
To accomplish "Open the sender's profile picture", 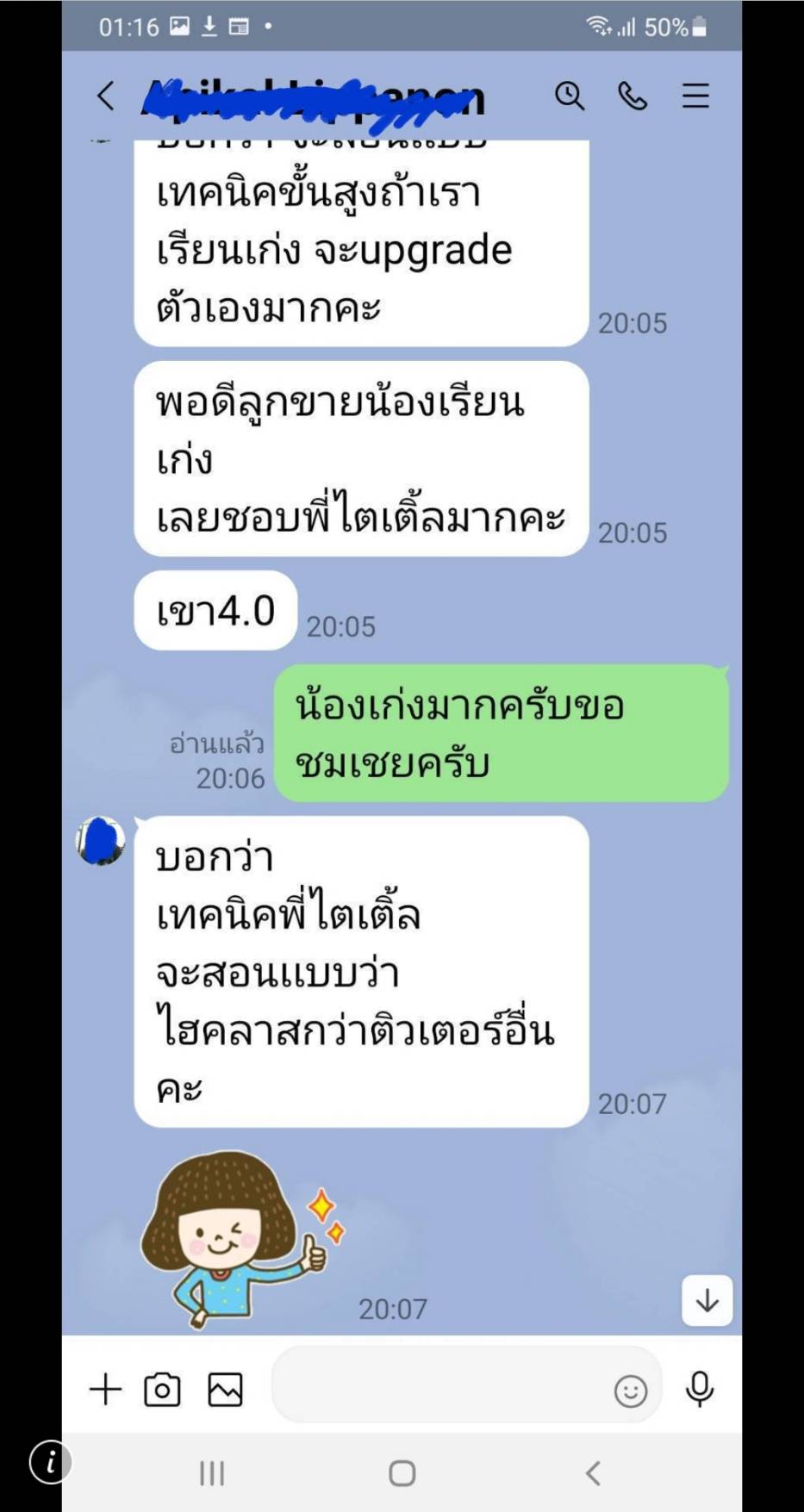I will pyautogui.click(x=101, y=842).
